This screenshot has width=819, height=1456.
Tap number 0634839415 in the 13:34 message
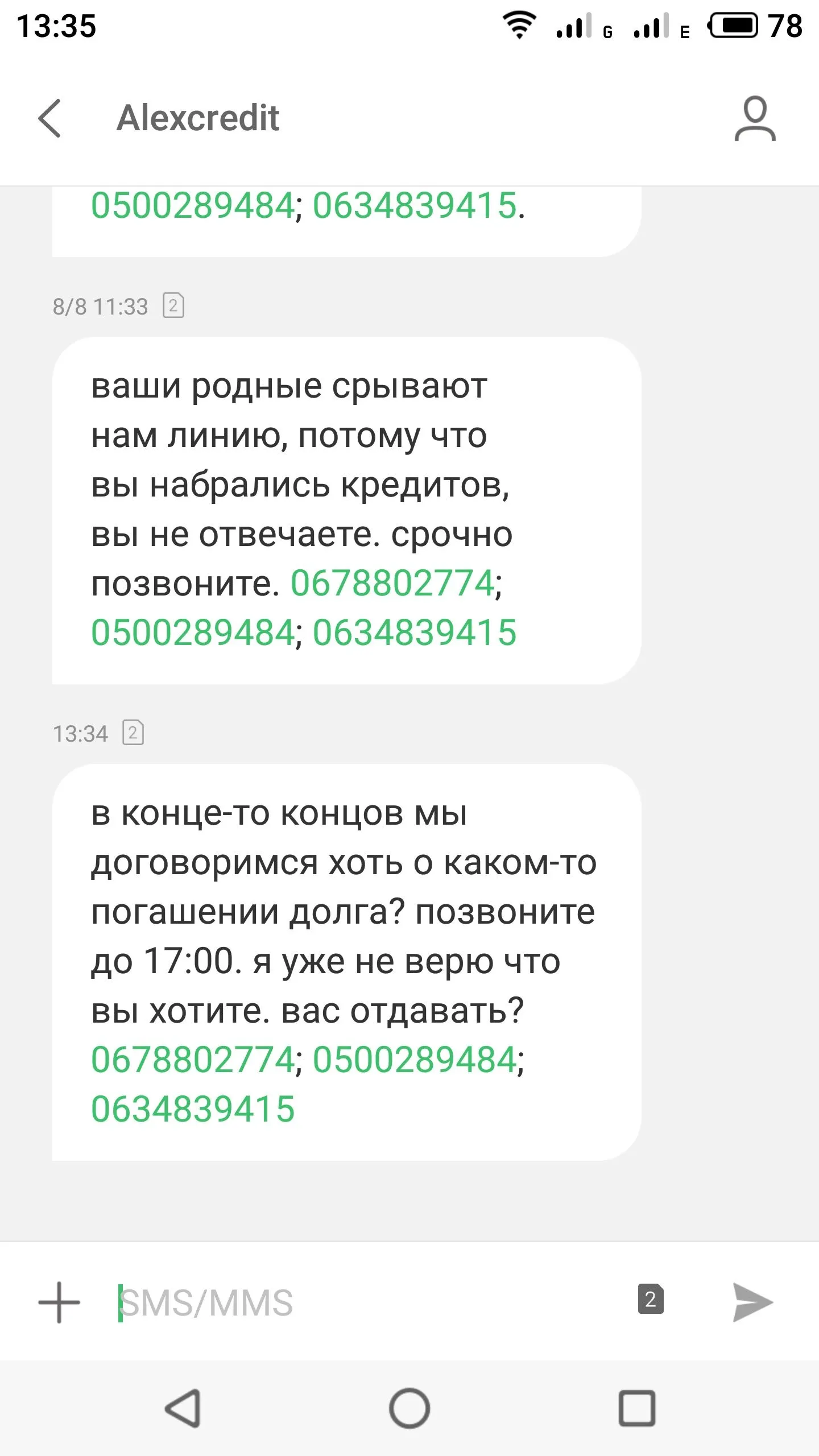point(192,1109)
